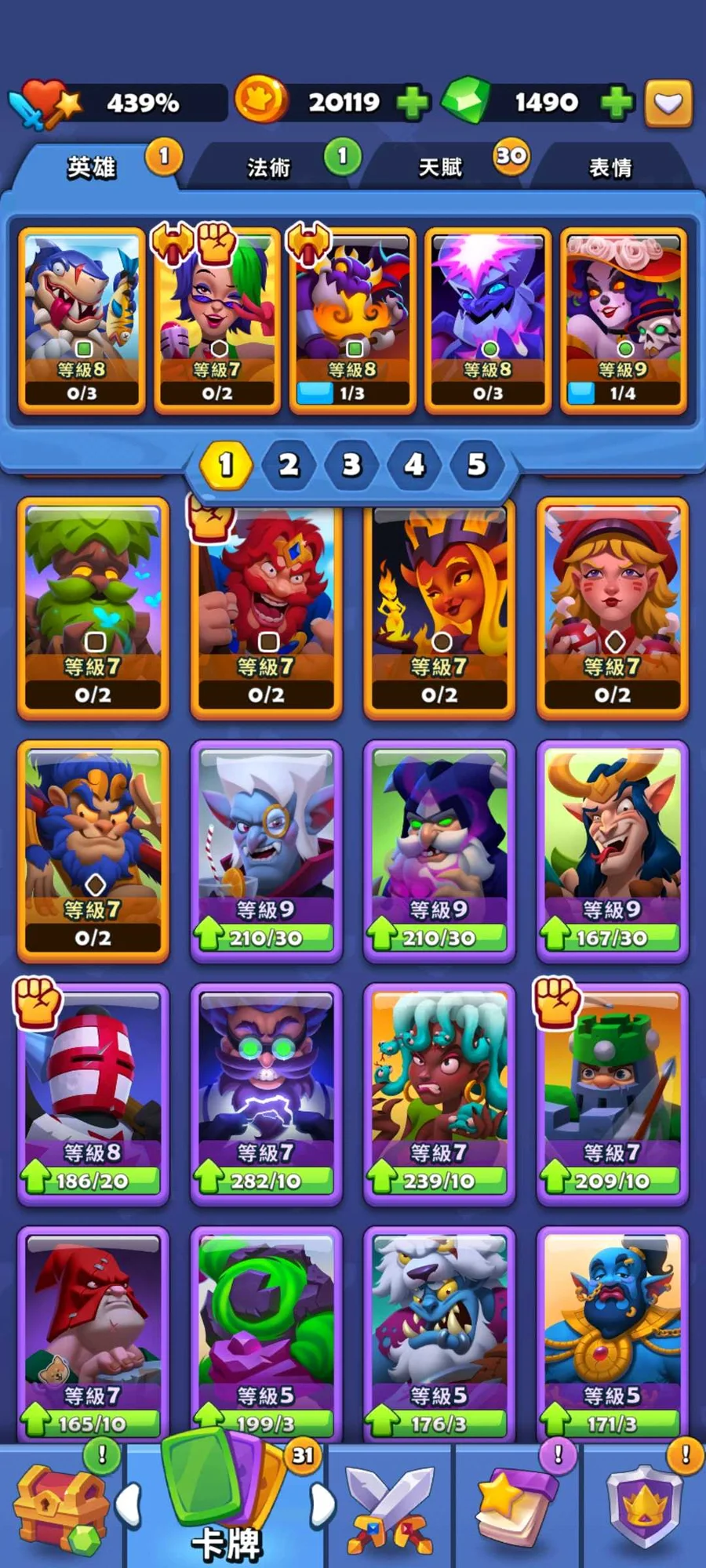Open the crusader knight card 186/20
The width and height of the screenshot is (706, 1568).
(x=93, y=1095)
